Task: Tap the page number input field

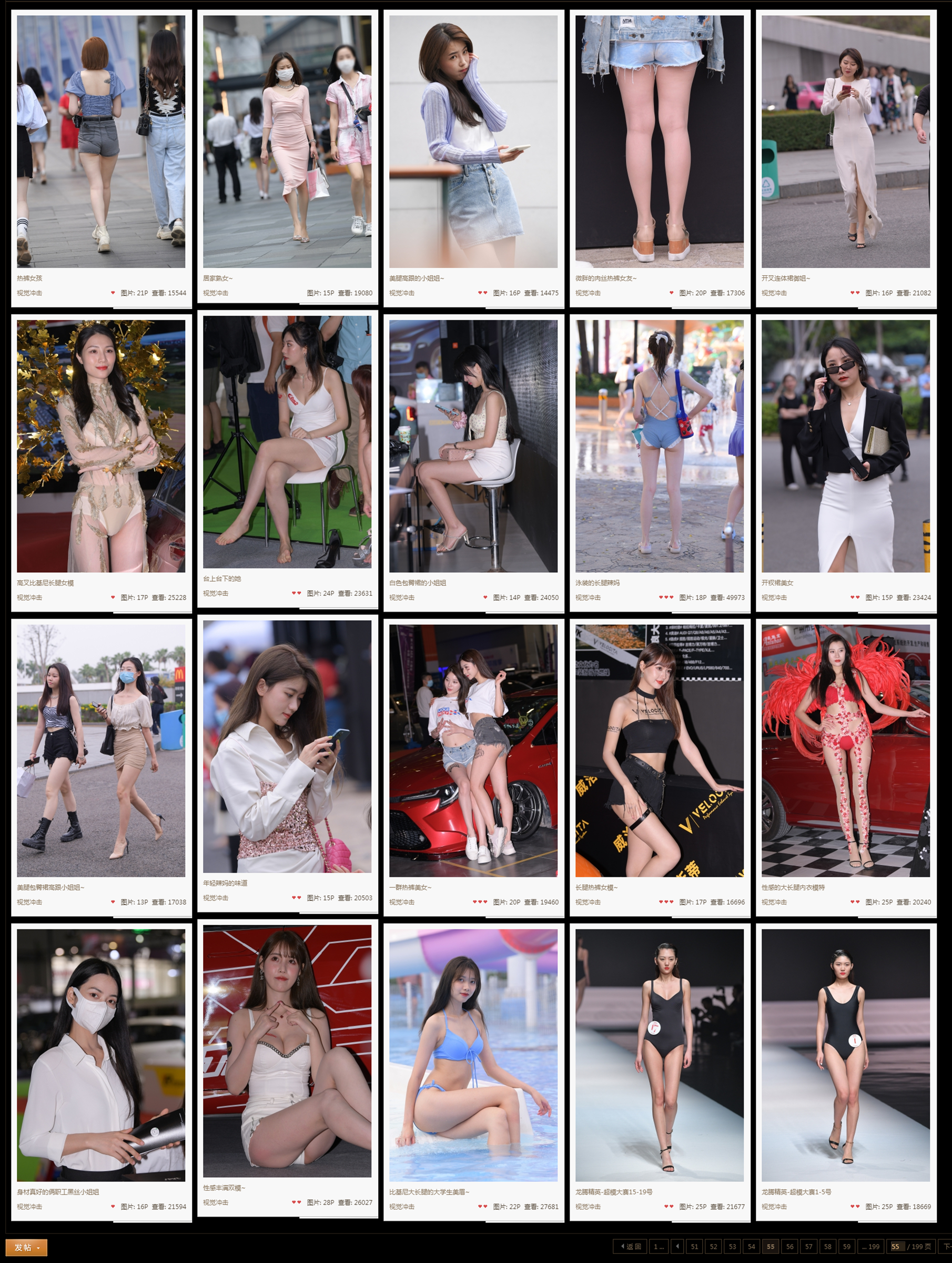Action: pos(897,1247)
